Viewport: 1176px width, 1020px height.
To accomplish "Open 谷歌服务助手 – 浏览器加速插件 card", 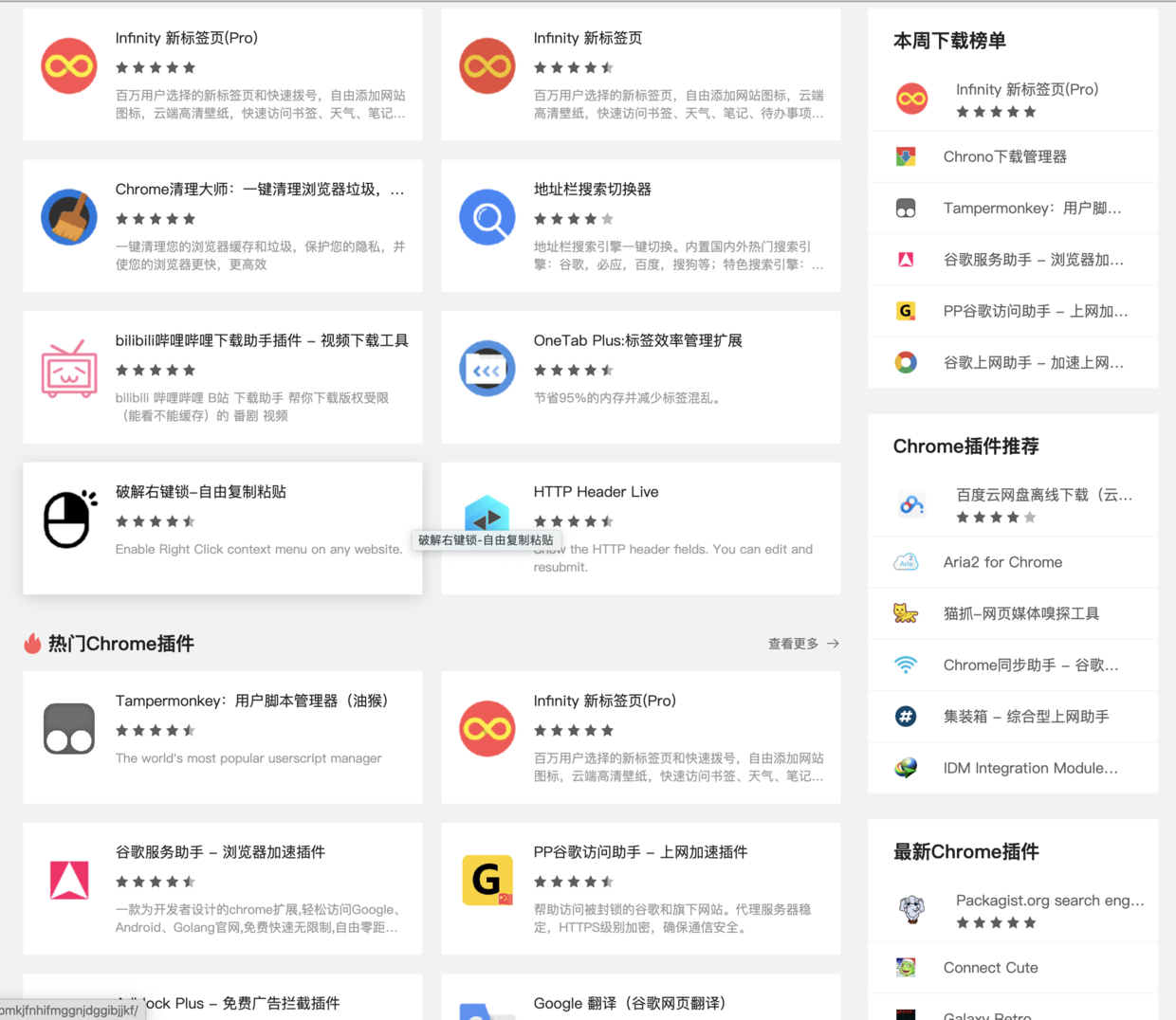I will [x=220, y=852].
